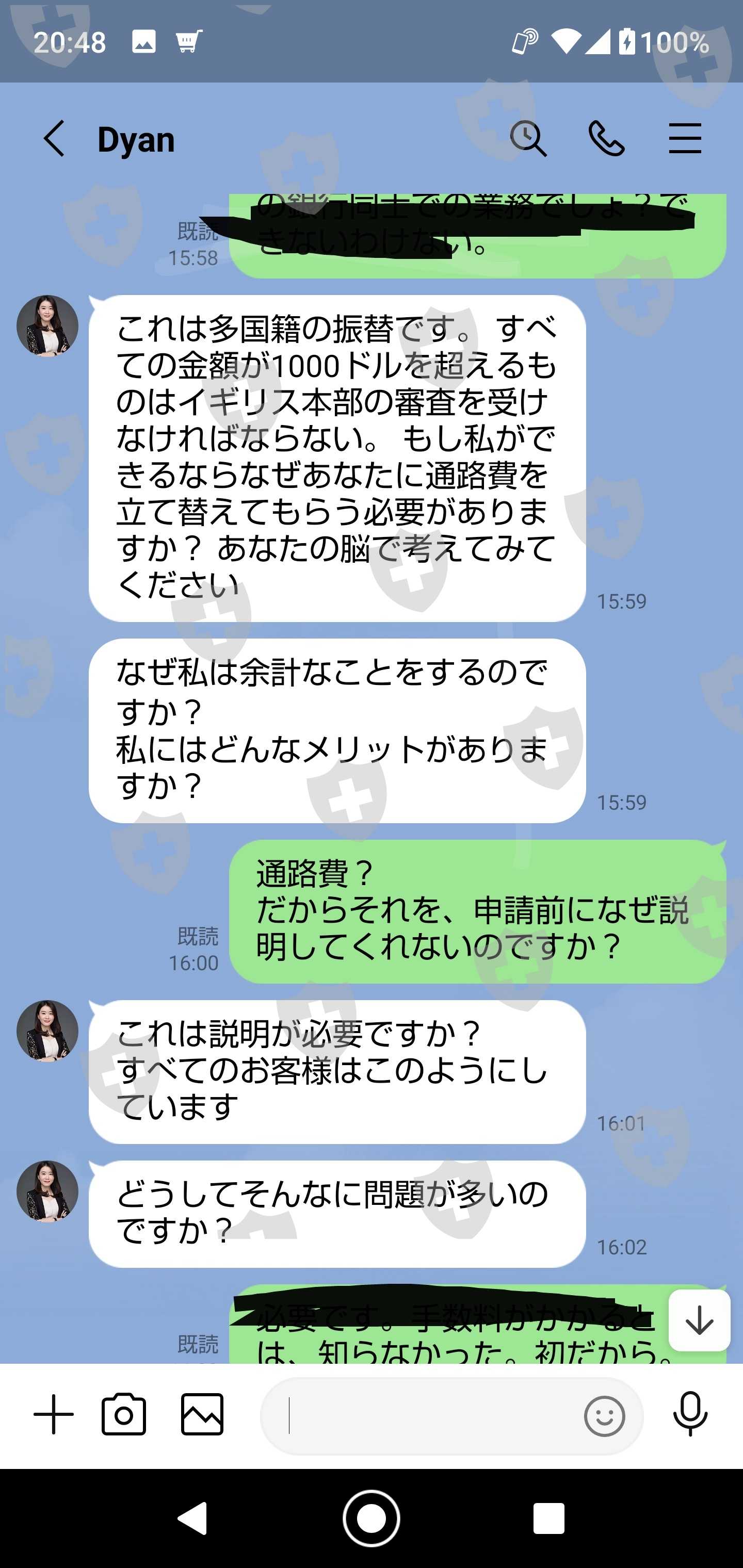Open the plus attachment menu
This screenshot has height=1568, width=743.
pyautogui.click(x=54, y=1415)
